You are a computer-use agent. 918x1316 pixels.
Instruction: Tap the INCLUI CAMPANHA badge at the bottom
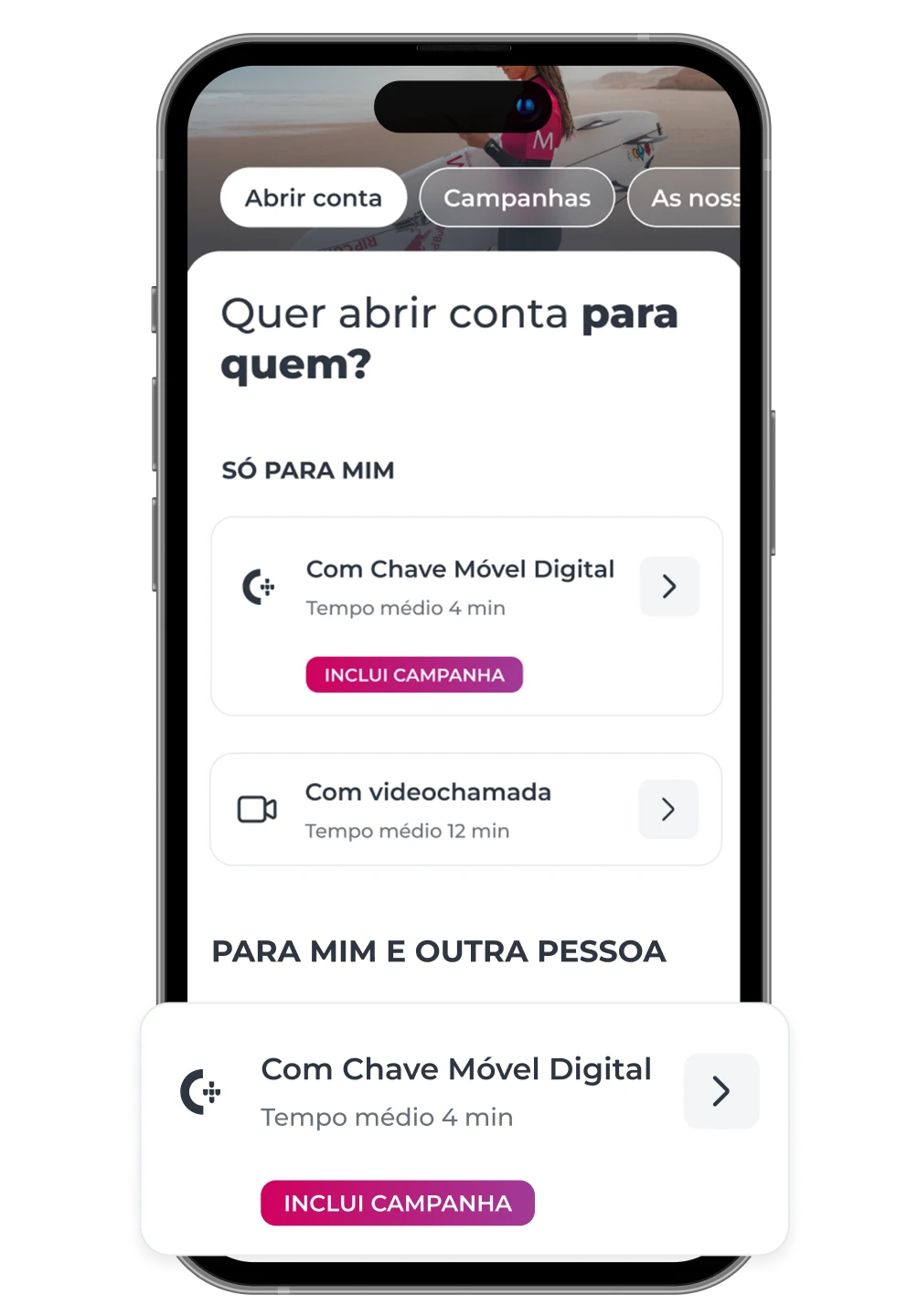pyautogui.click(x=398, y=1204)
